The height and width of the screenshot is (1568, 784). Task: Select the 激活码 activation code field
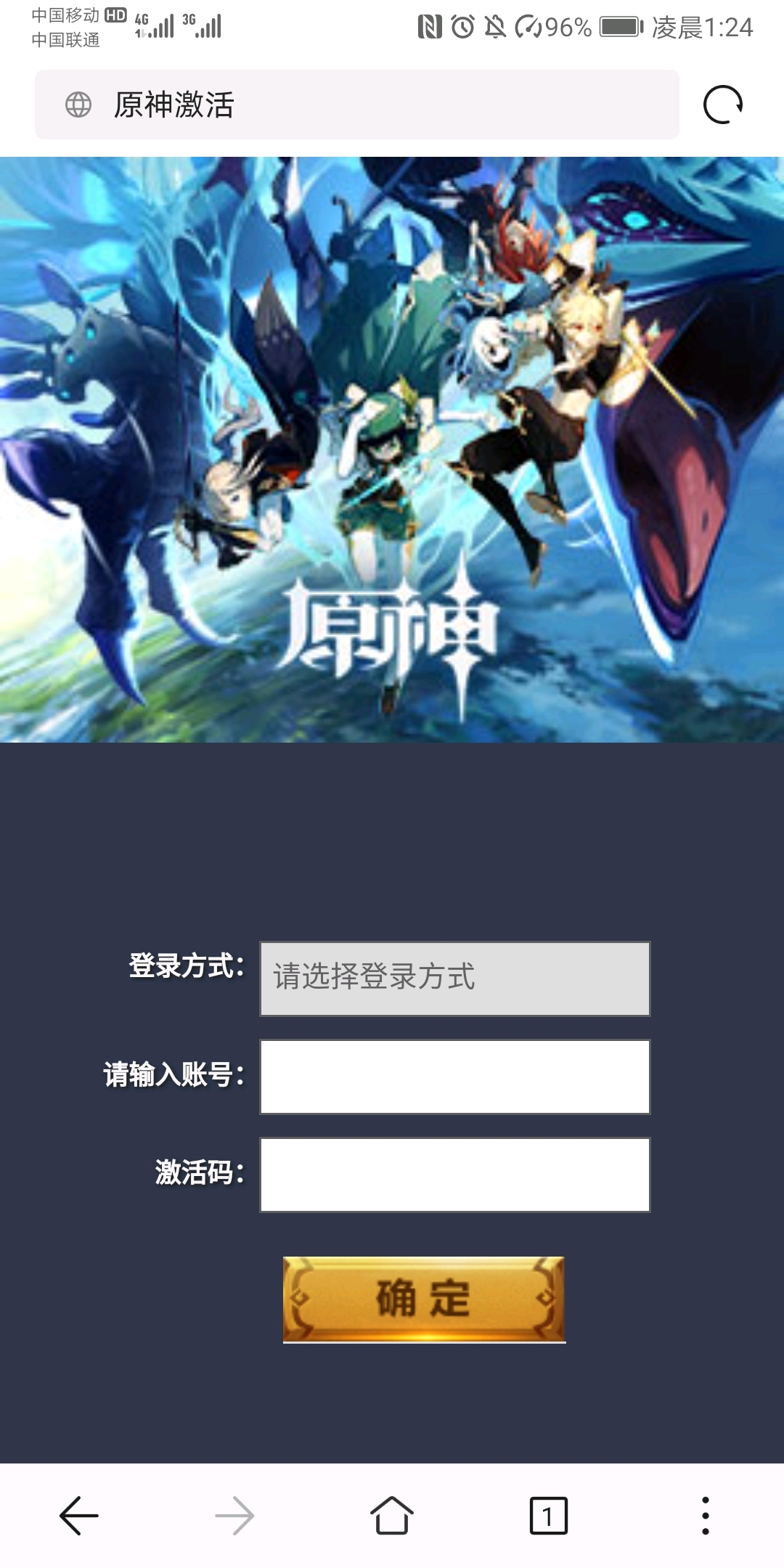(x=455, y=1175)
